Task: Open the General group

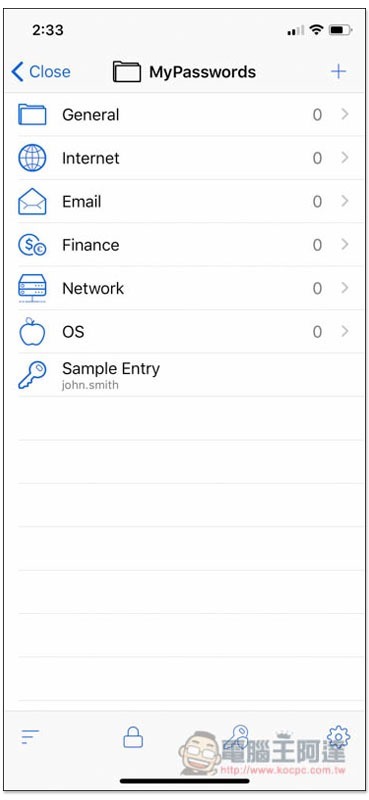Action: click(184, 115)
